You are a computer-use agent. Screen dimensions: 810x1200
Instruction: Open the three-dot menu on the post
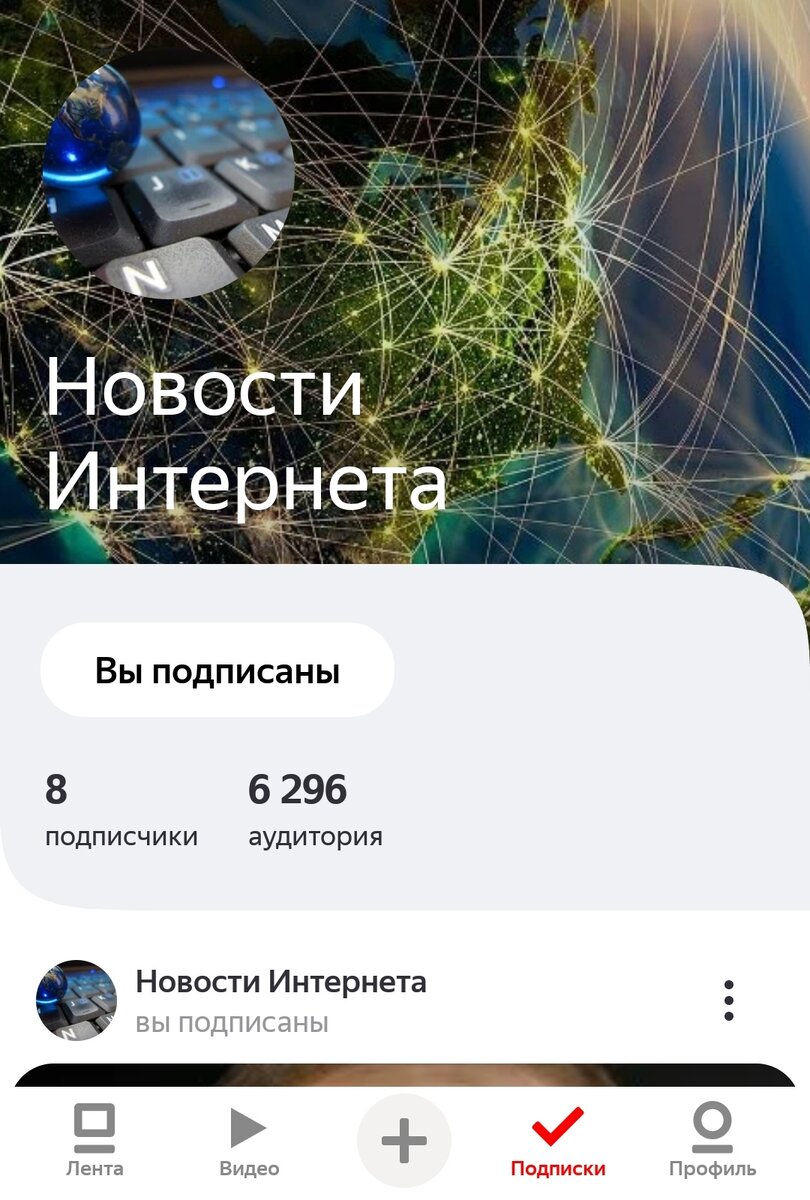[728, 1000]
